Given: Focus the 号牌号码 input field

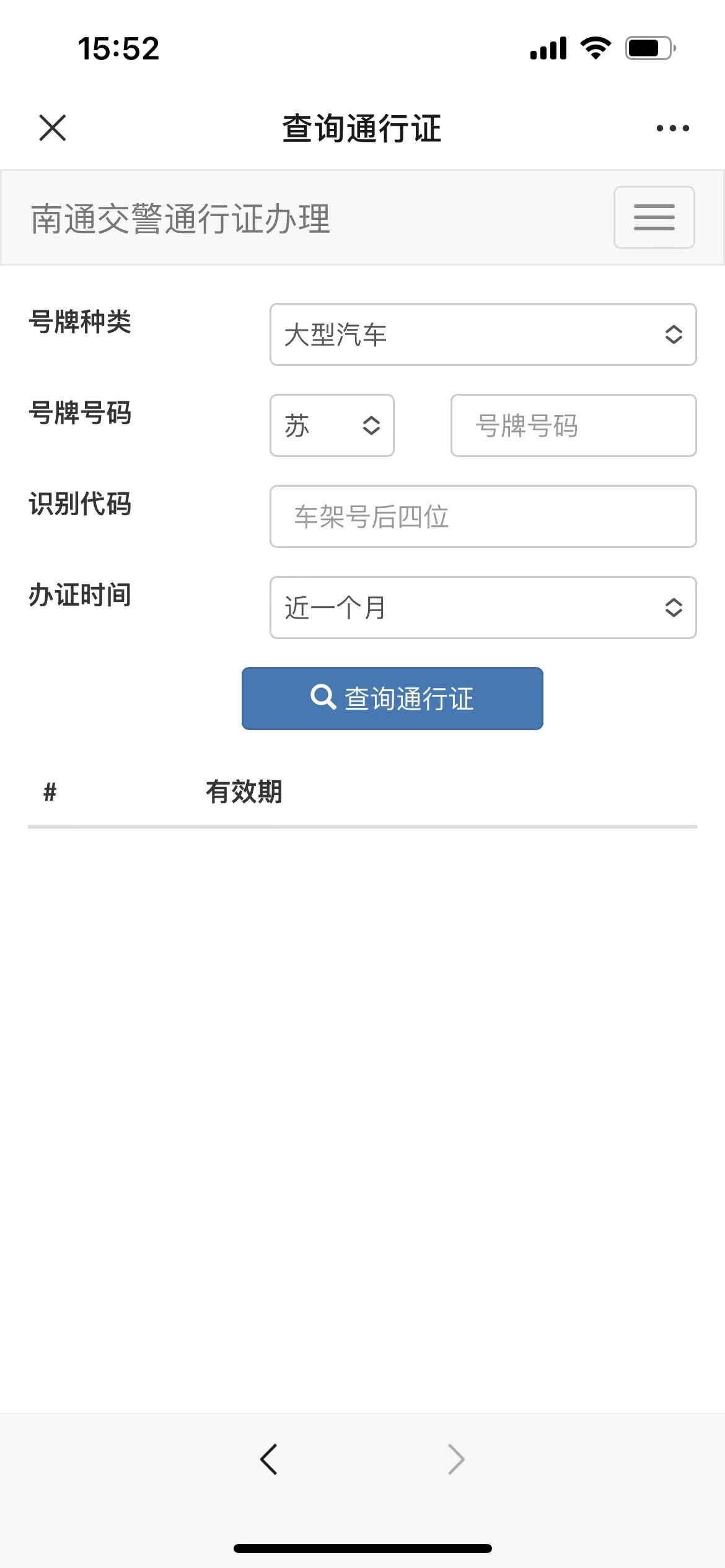Looking at the screenshot, I should coord(574,425).
